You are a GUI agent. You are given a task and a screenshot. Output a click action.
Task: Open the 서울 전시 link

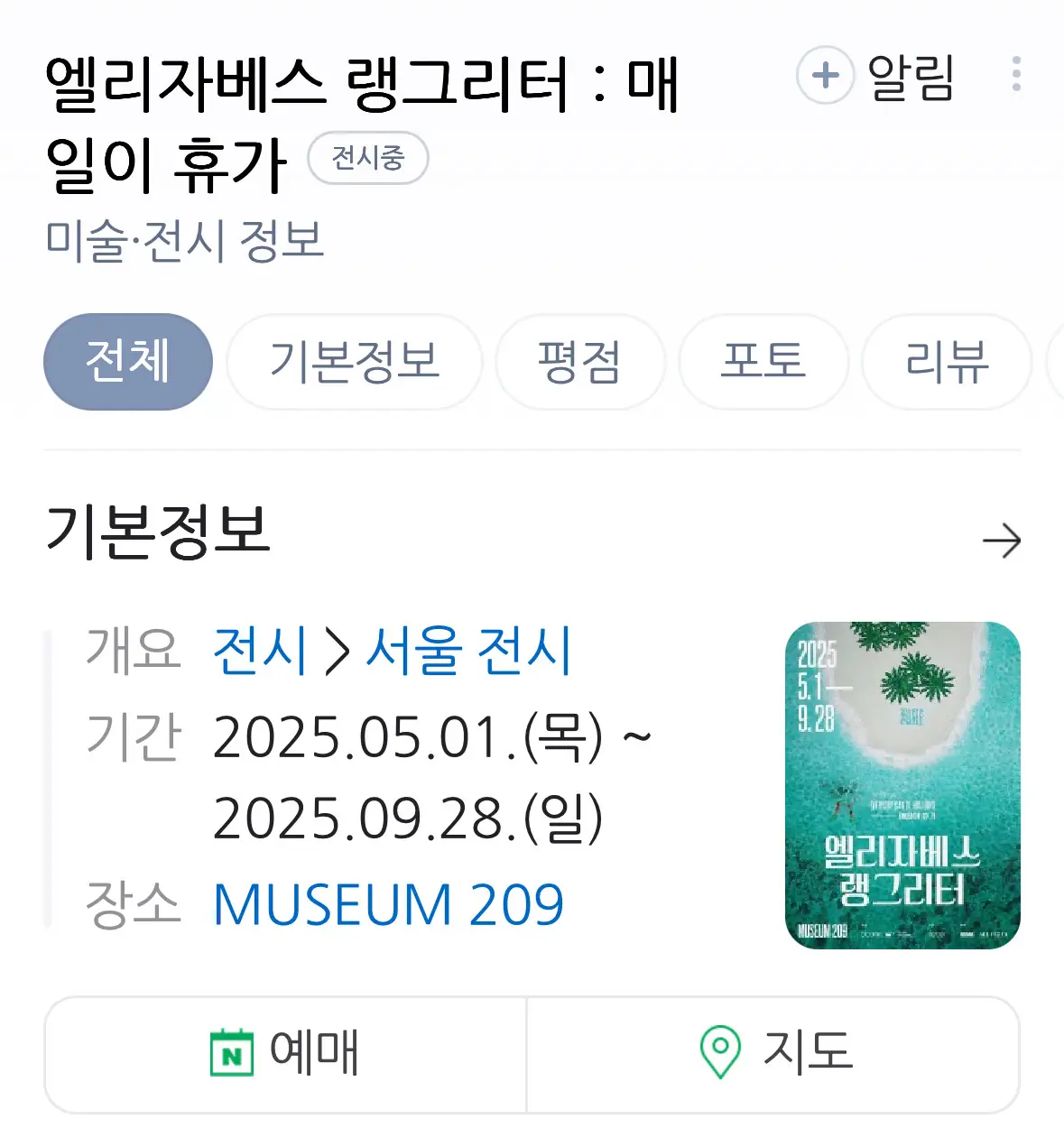click(468, 650)
